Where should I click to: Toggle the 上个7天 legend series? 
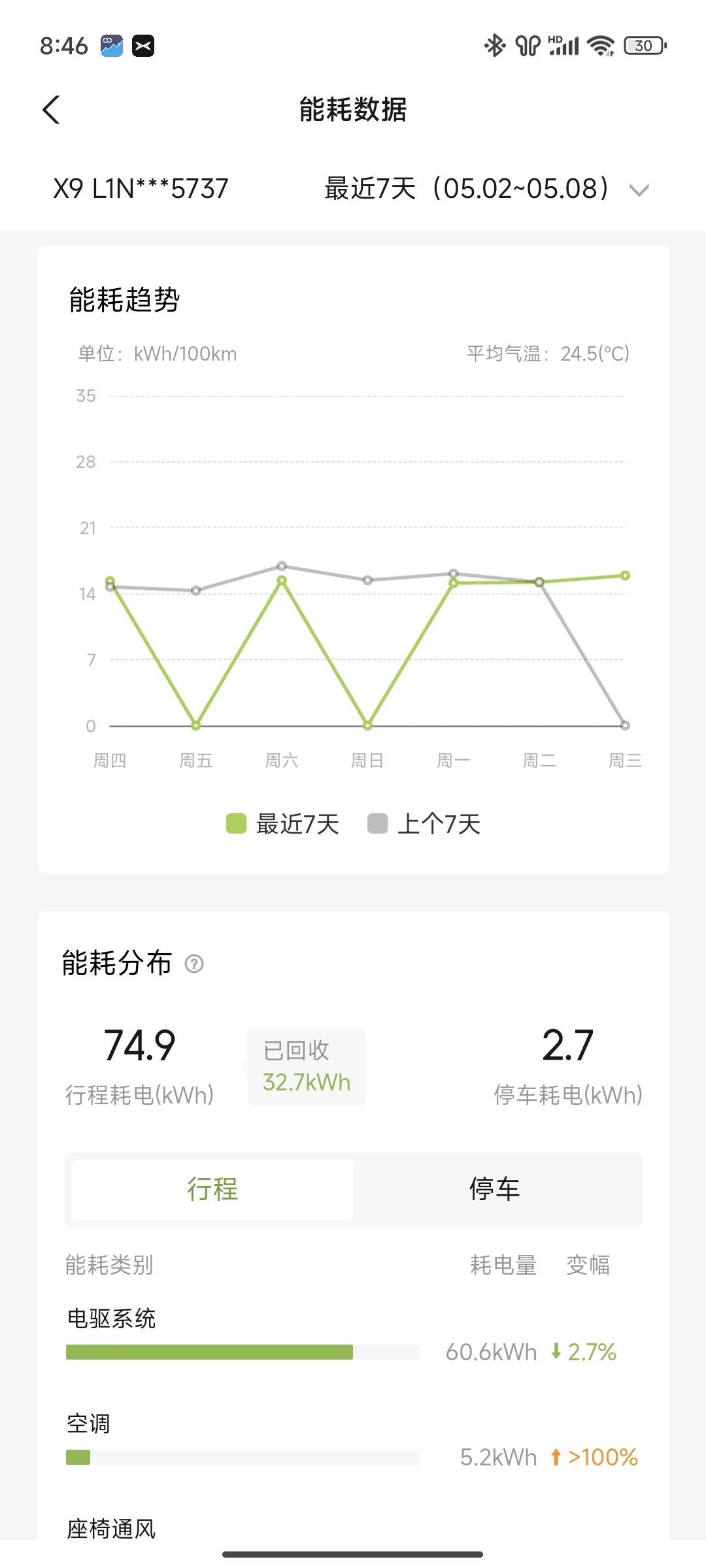pos(424,824)
